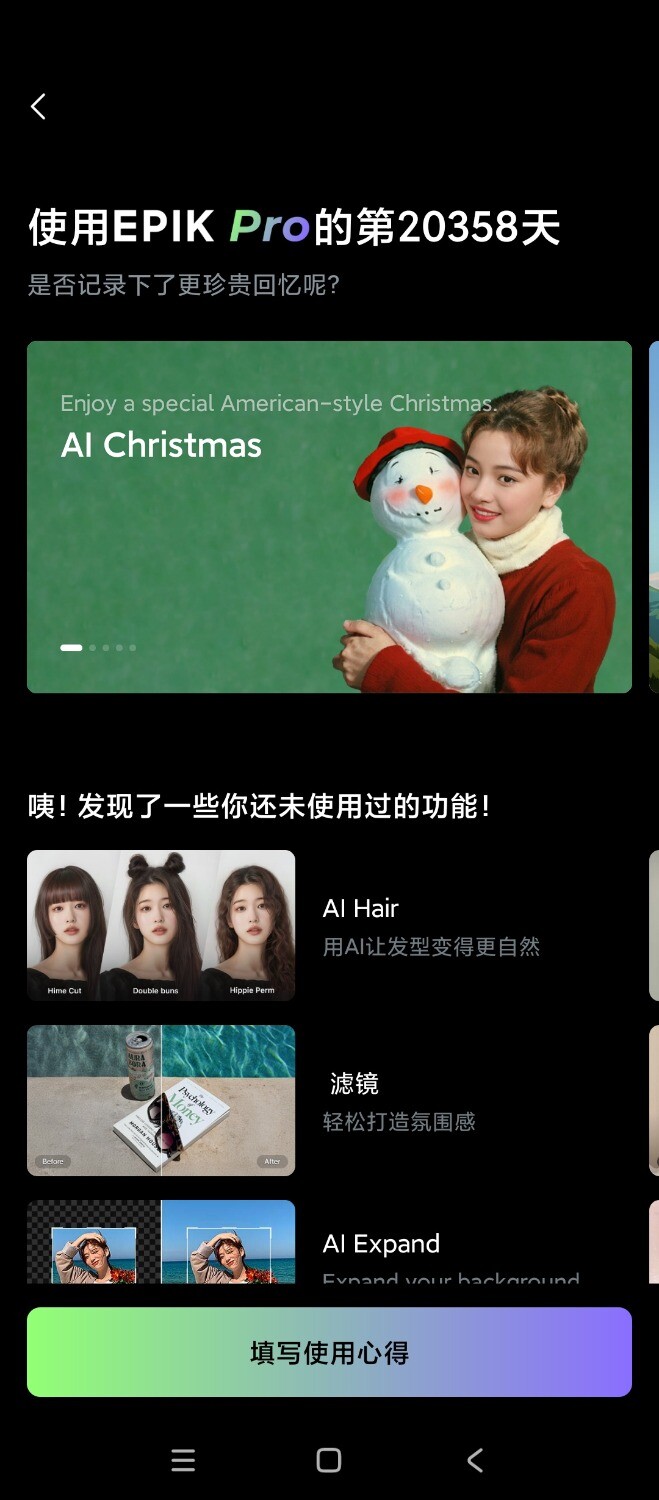
Task: Tap the 填写使用心得 button
Action: [329, 1352]
